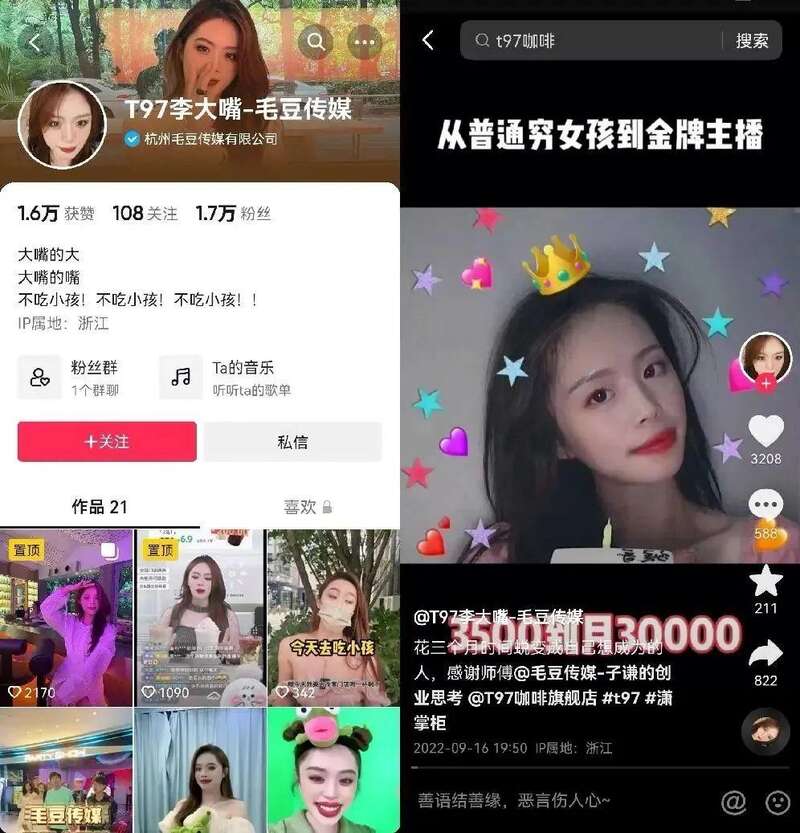The width and height of the screenshot is (800, 833).
Task: Send a private message via 私信
Action: pos(293,441)
